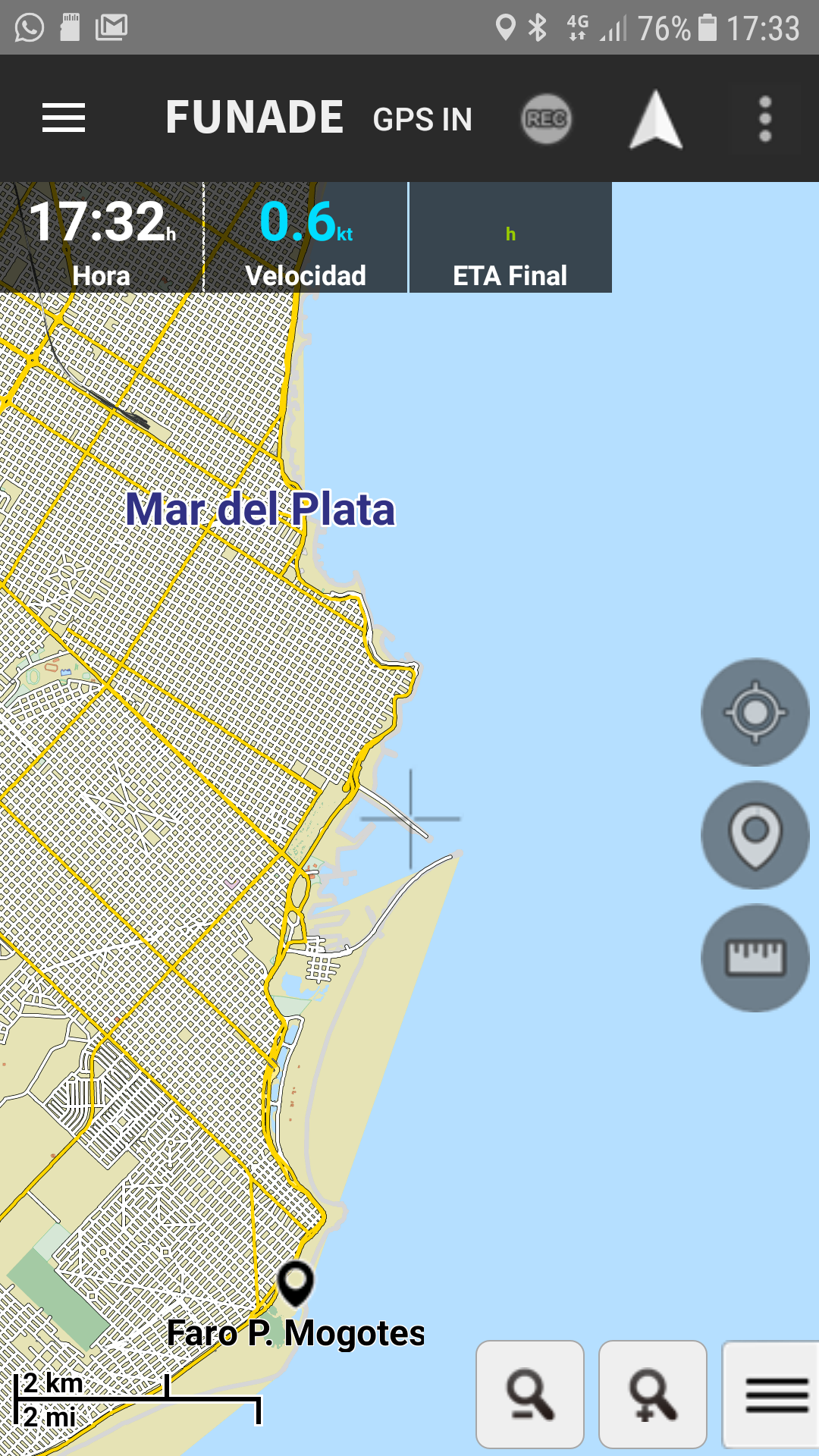Tap the Hora data panel

(x=102, y=237)
